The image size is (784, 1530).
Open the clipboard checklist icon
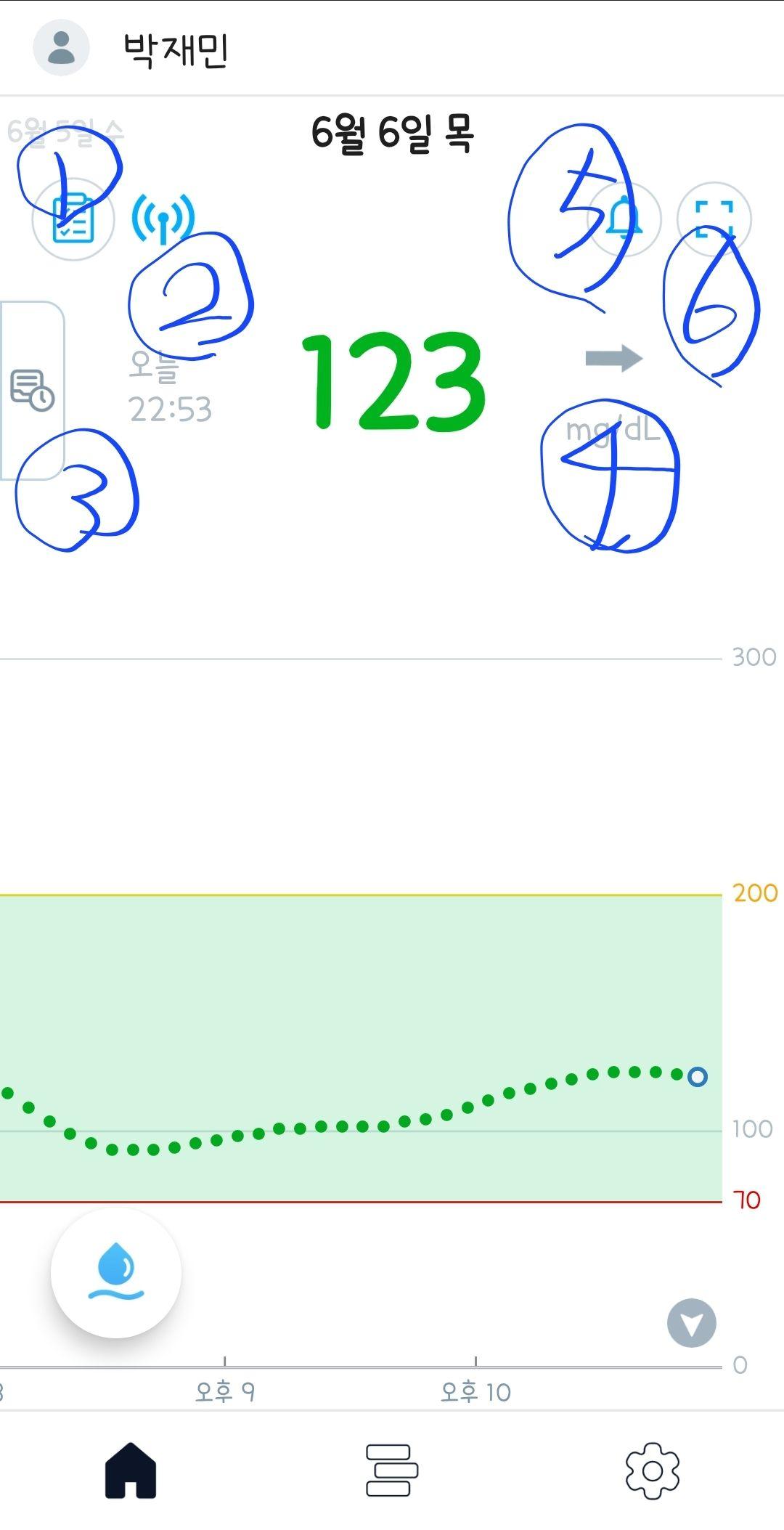pyautogui.click(x=73, y=219)
